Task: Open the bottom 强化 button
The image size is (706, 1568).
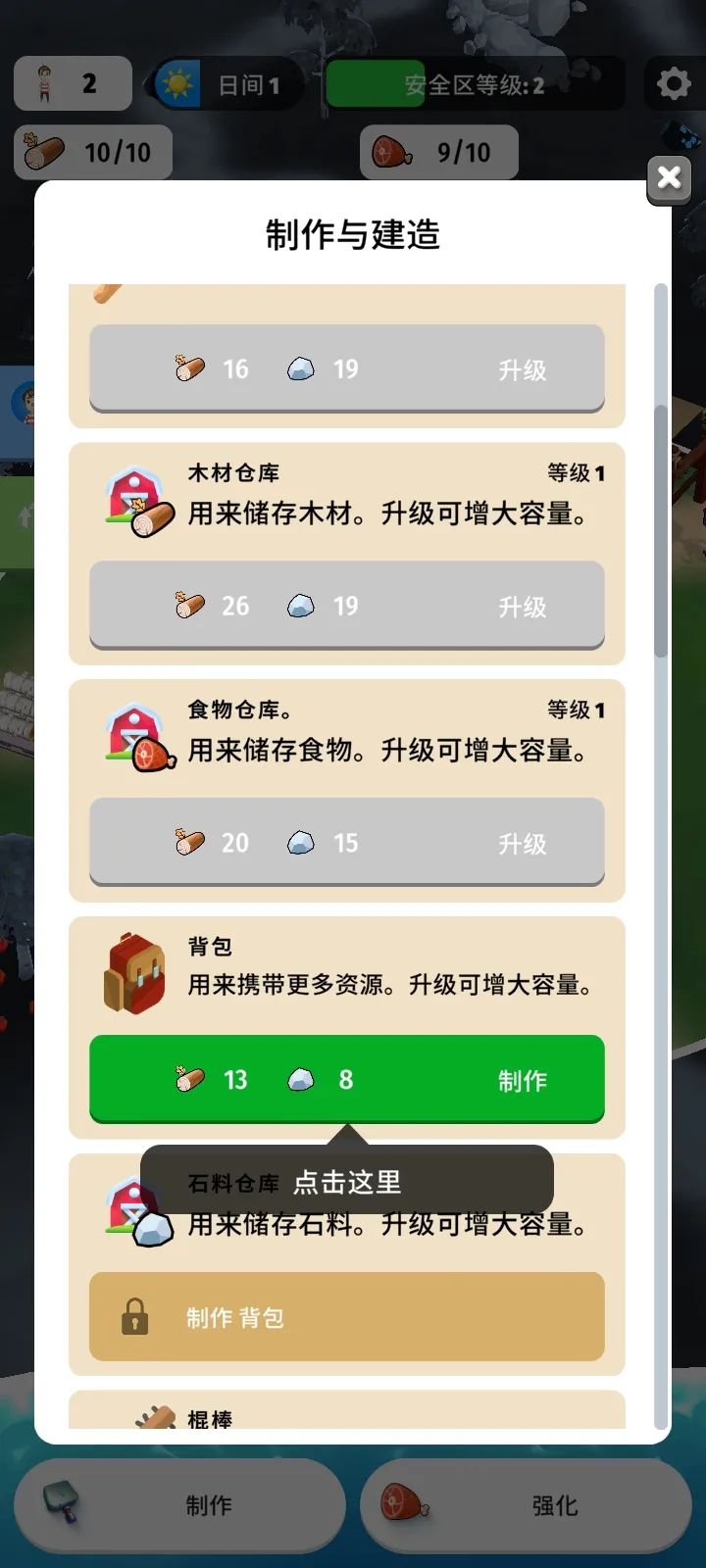Action: pyautogui.click(x=527, y=1504)
